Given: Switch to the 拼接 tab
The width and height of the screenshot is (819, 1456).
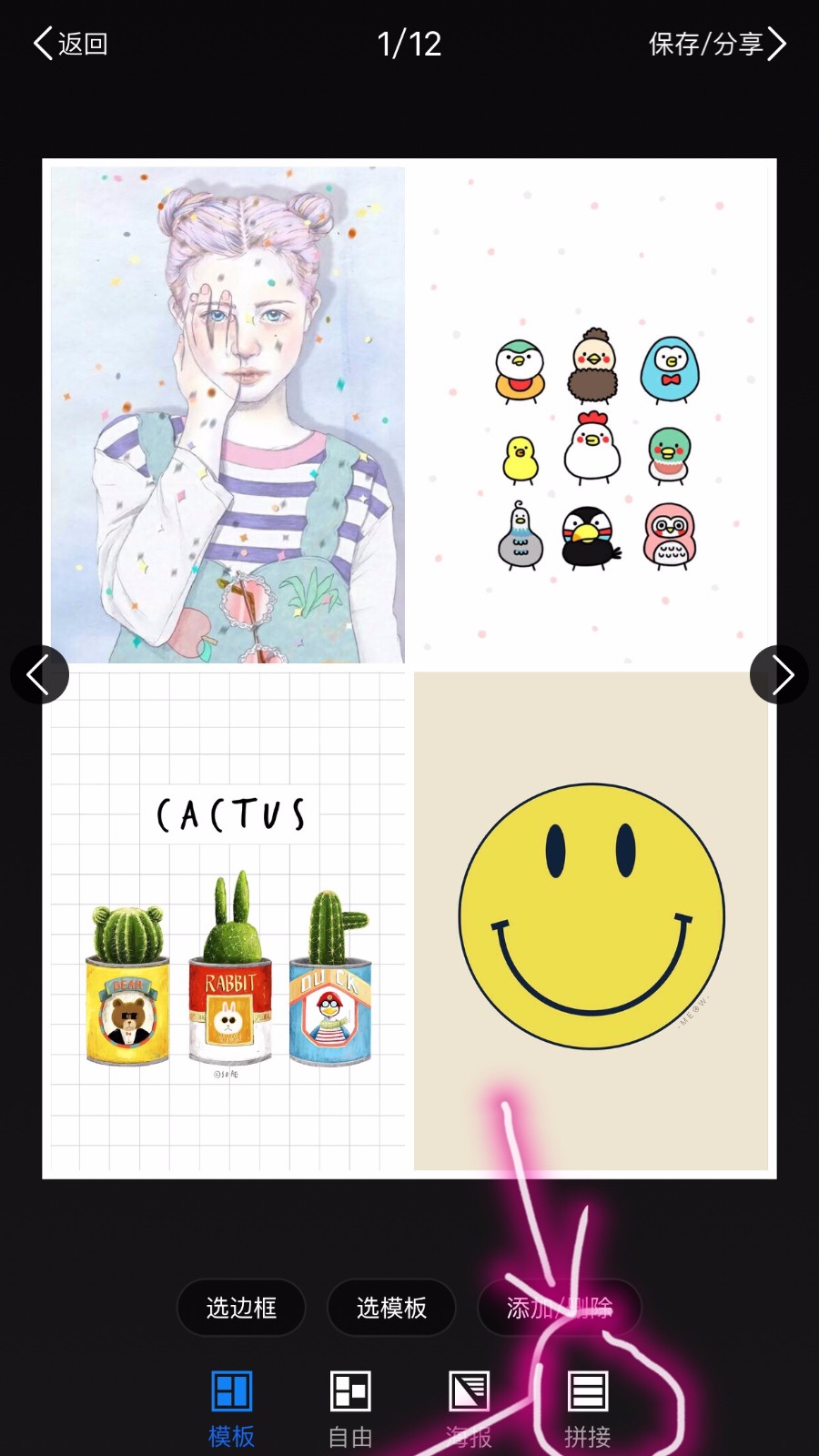Looking at the screenshot, I should [x=587, y=1409].
